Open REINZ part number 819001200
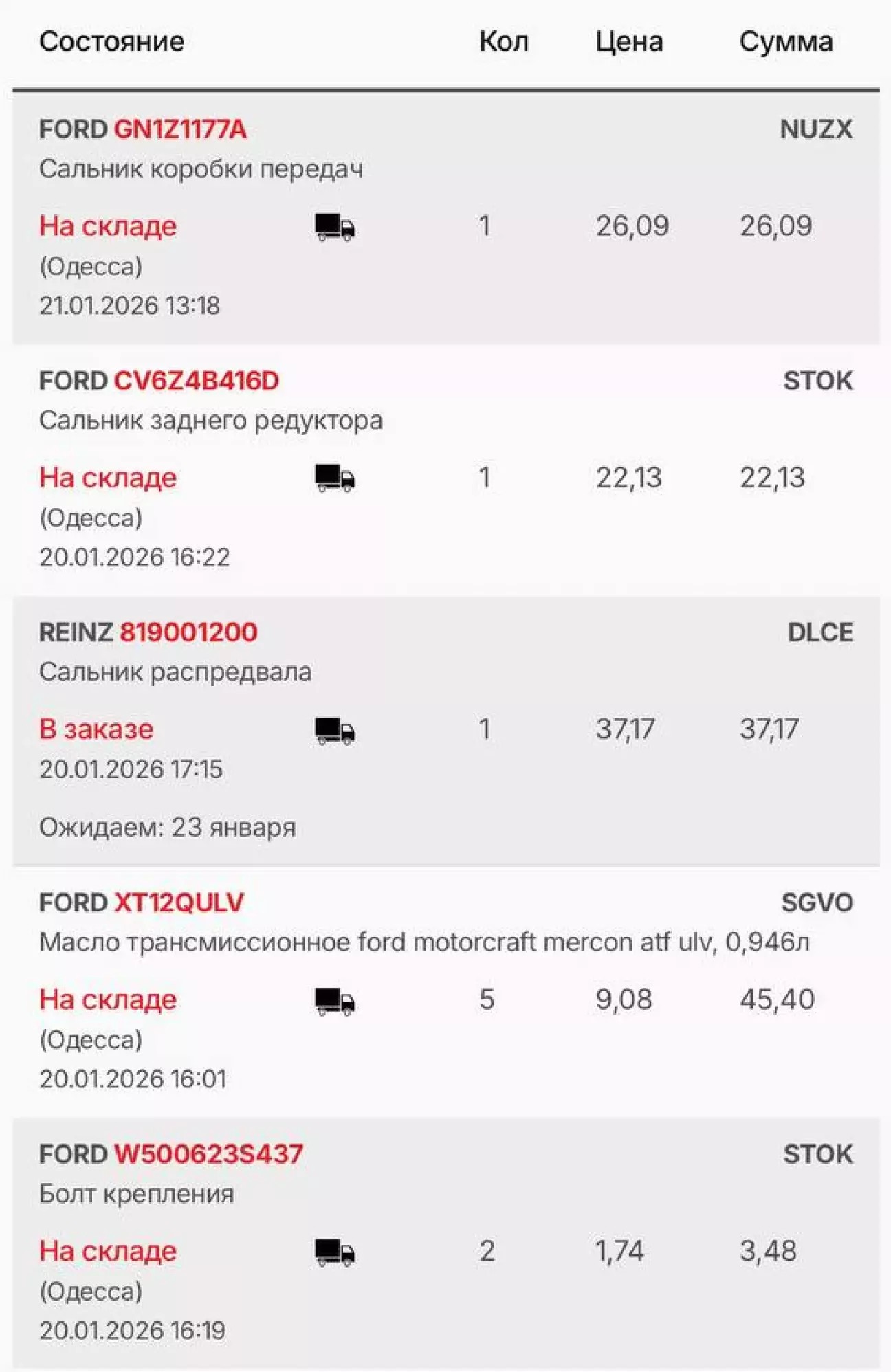891x1372 pixels. (x=188, y=632)
